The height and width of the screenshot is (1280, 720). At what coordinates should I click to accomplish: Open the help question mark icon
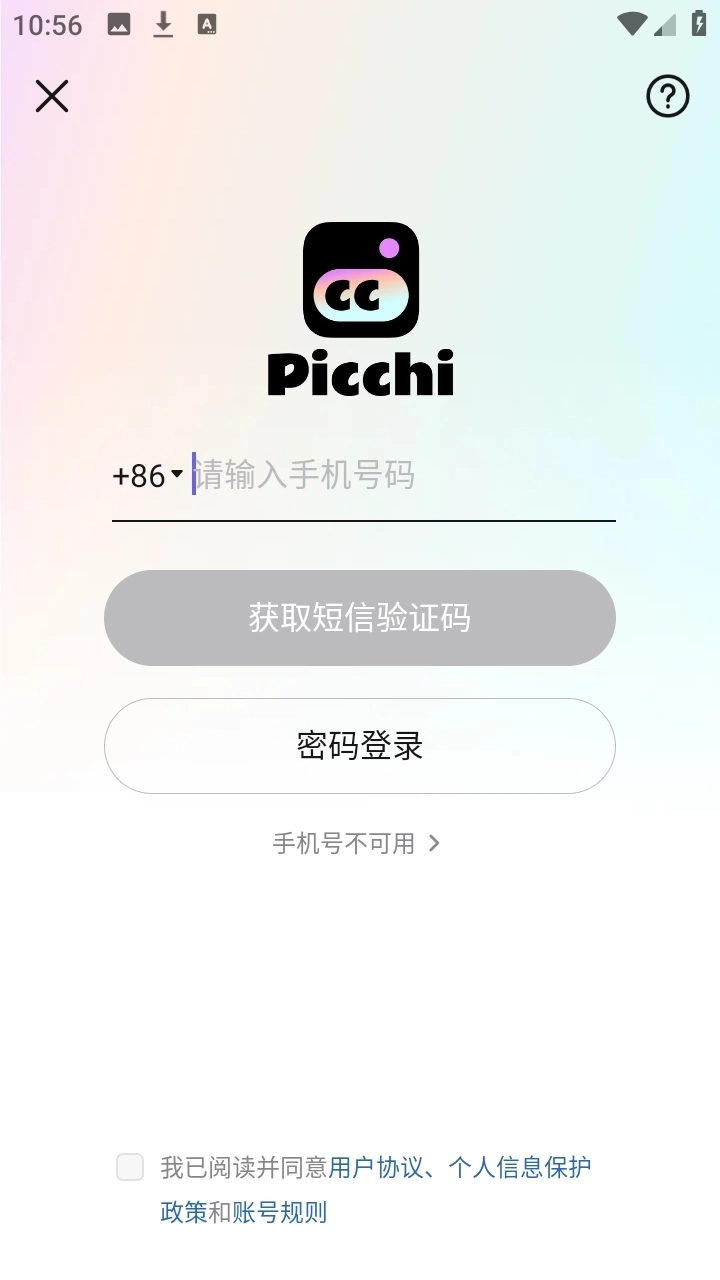coord(667,97)
